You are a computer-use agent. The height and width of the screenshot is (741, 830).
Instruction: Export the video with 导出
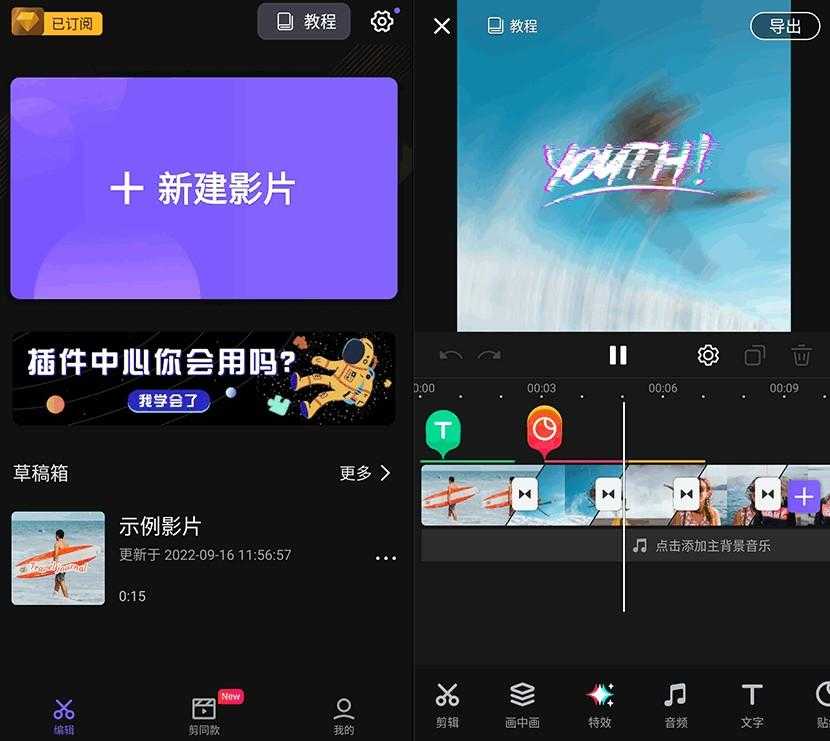point(784,26)
